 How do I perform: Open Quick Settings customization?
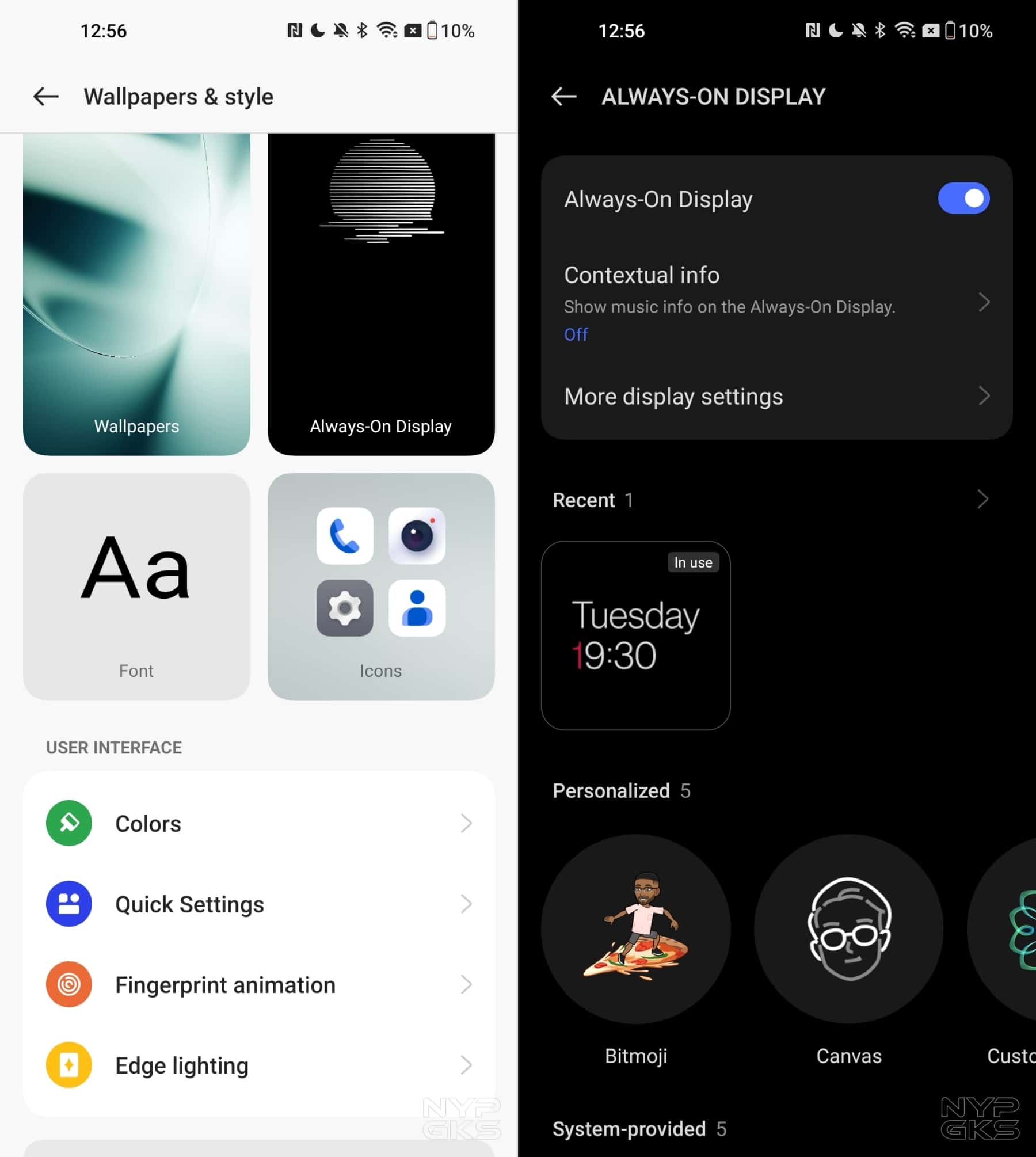click(x=259, y=904)
